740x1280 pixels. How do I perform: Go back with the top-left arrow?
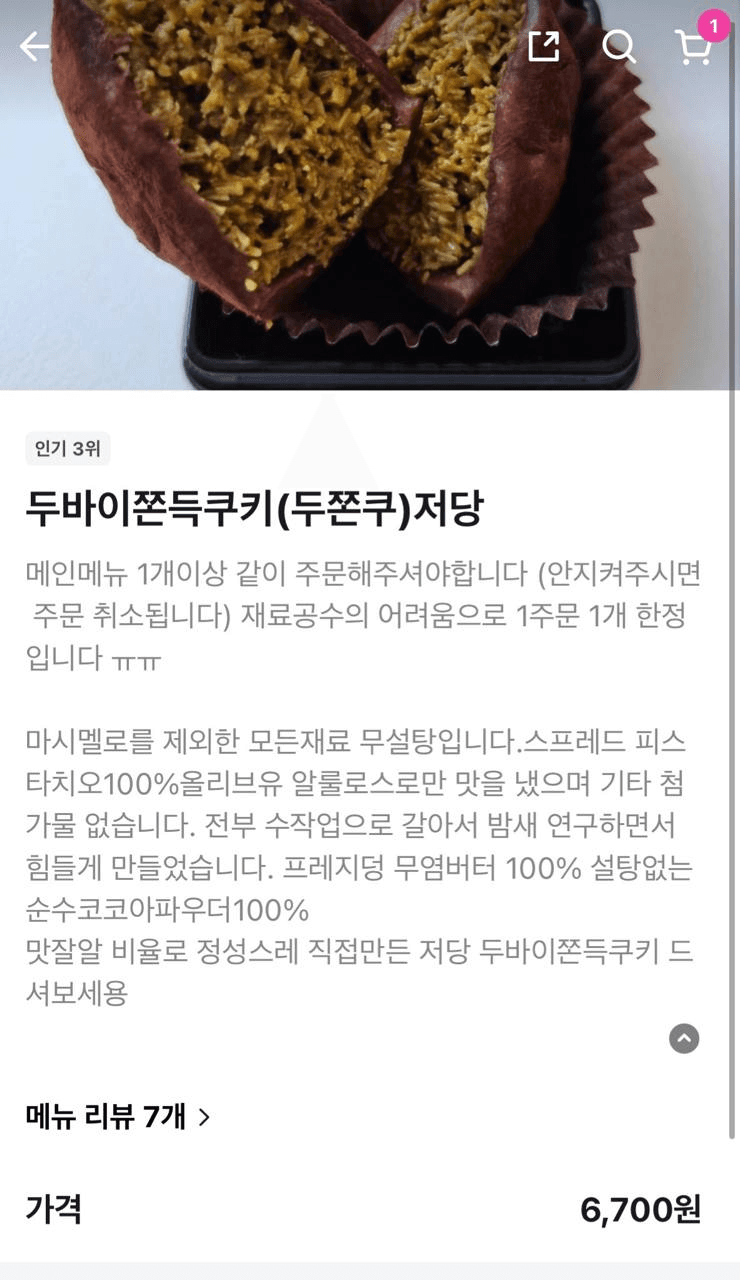coord(34,46)
